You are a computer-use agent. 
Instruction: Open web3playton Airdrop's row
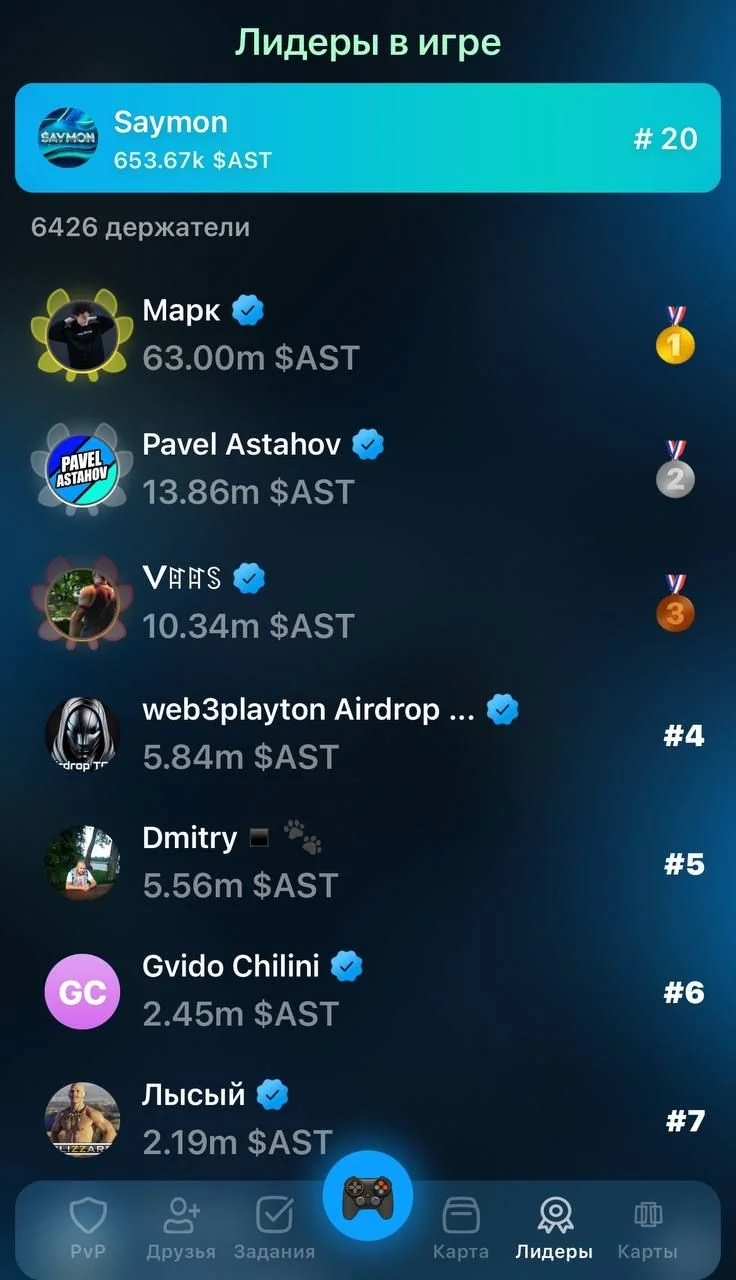[x=368, y=734]
